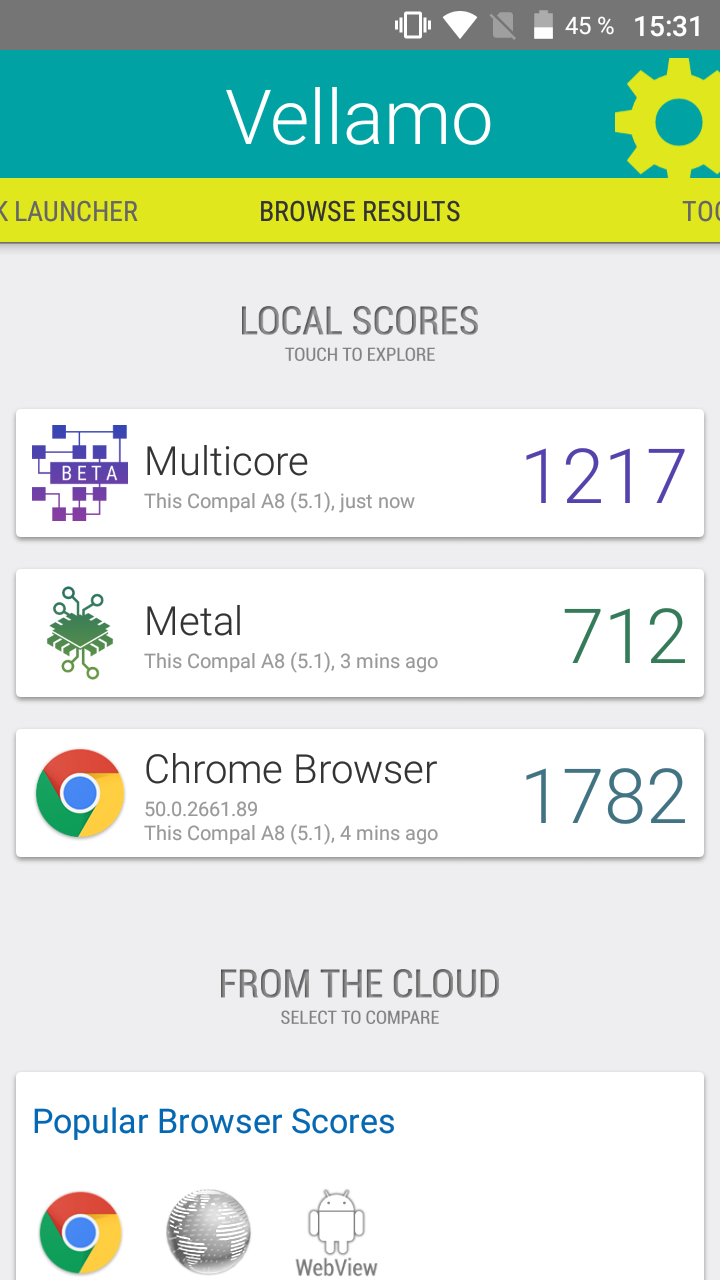The height and width of the screenshot is (1280, 720).
Task: Open the Multicore score card
Action: [360, 473]
